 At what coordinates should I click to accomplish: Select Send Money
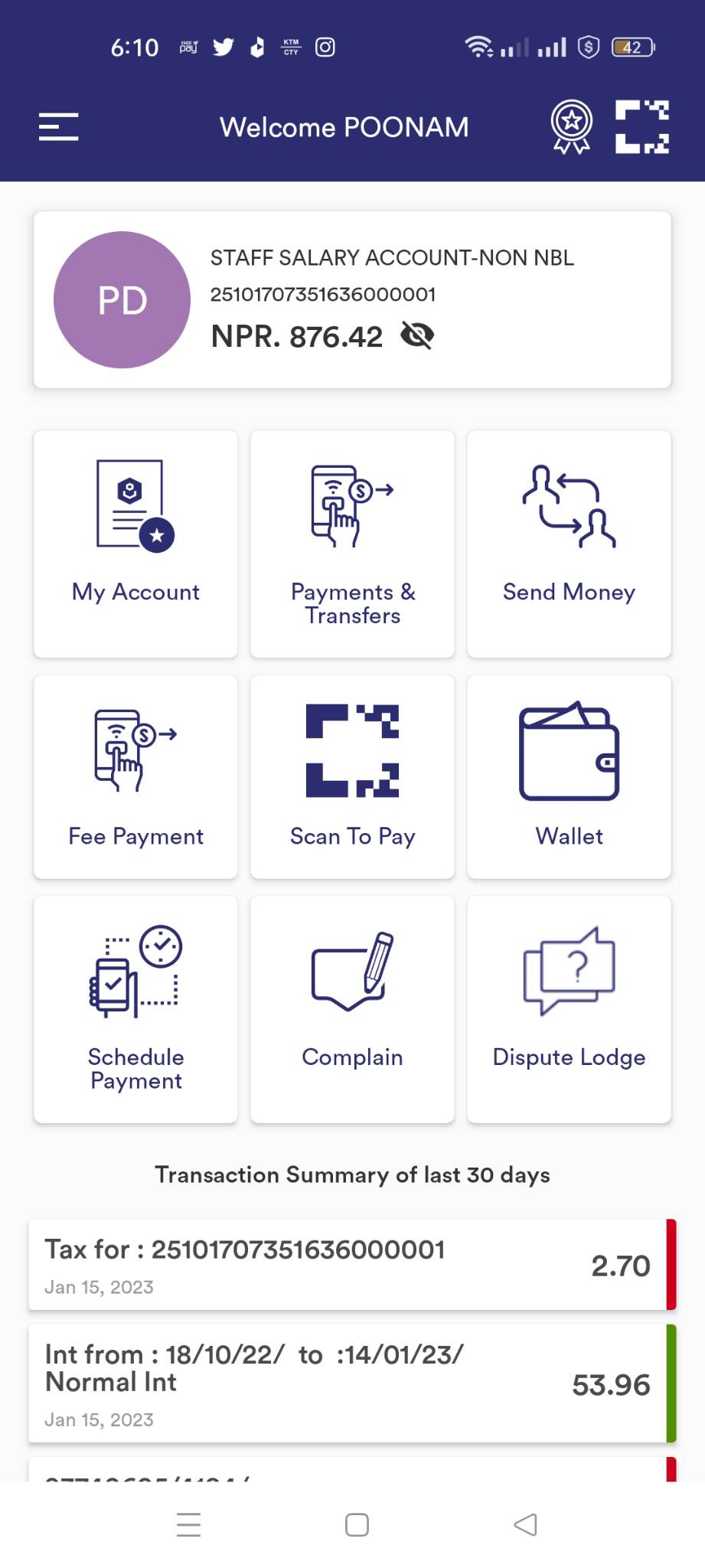569,544
